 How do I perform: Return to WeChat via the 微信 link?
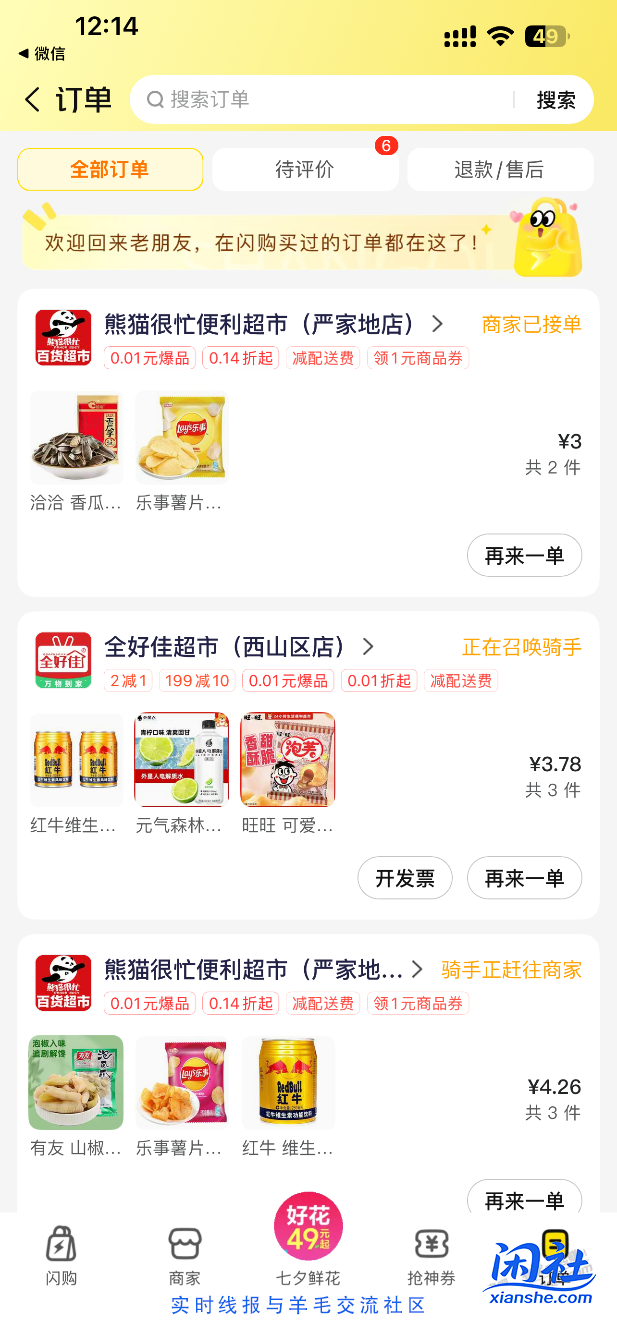click(42, 54)
